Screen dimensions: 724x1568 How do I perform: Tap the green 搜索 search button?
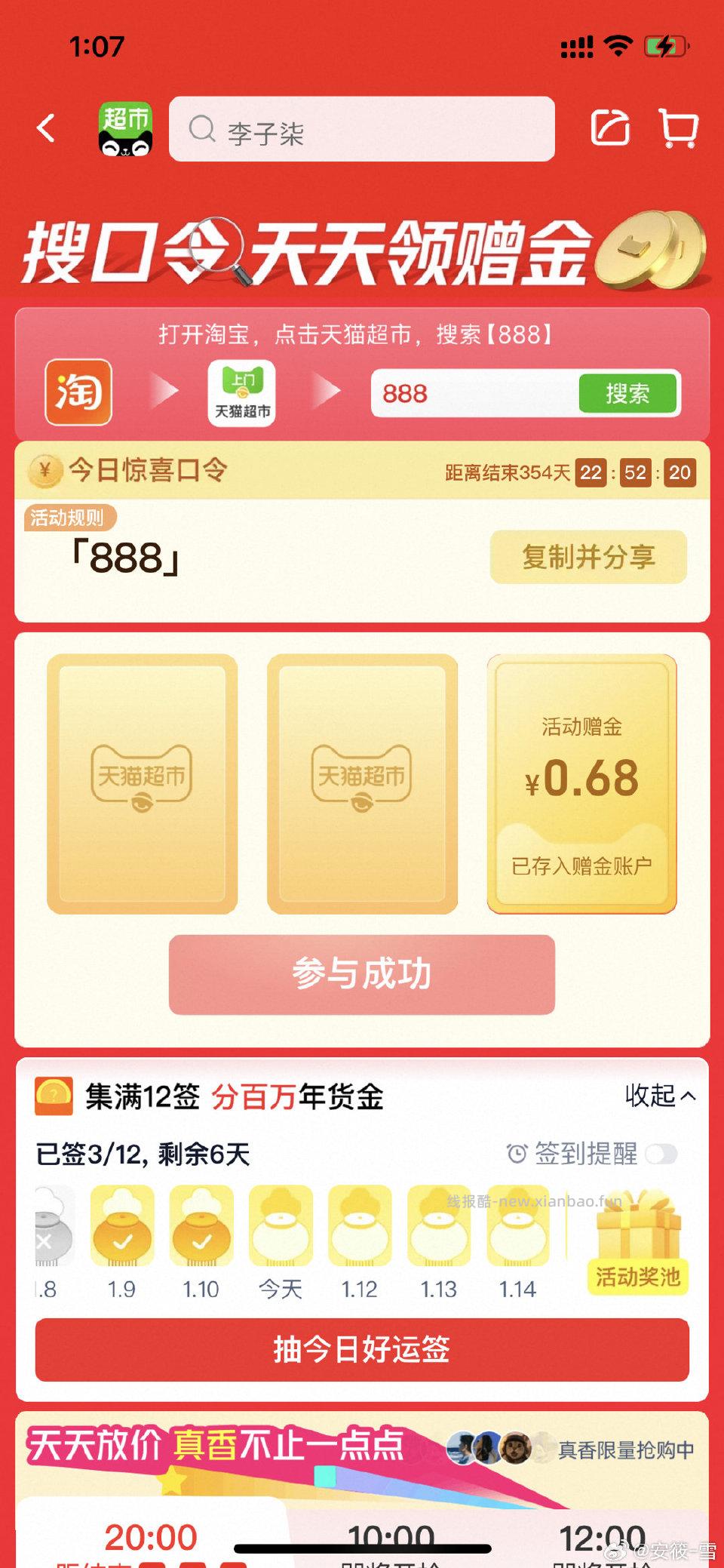tap(628, 392)
